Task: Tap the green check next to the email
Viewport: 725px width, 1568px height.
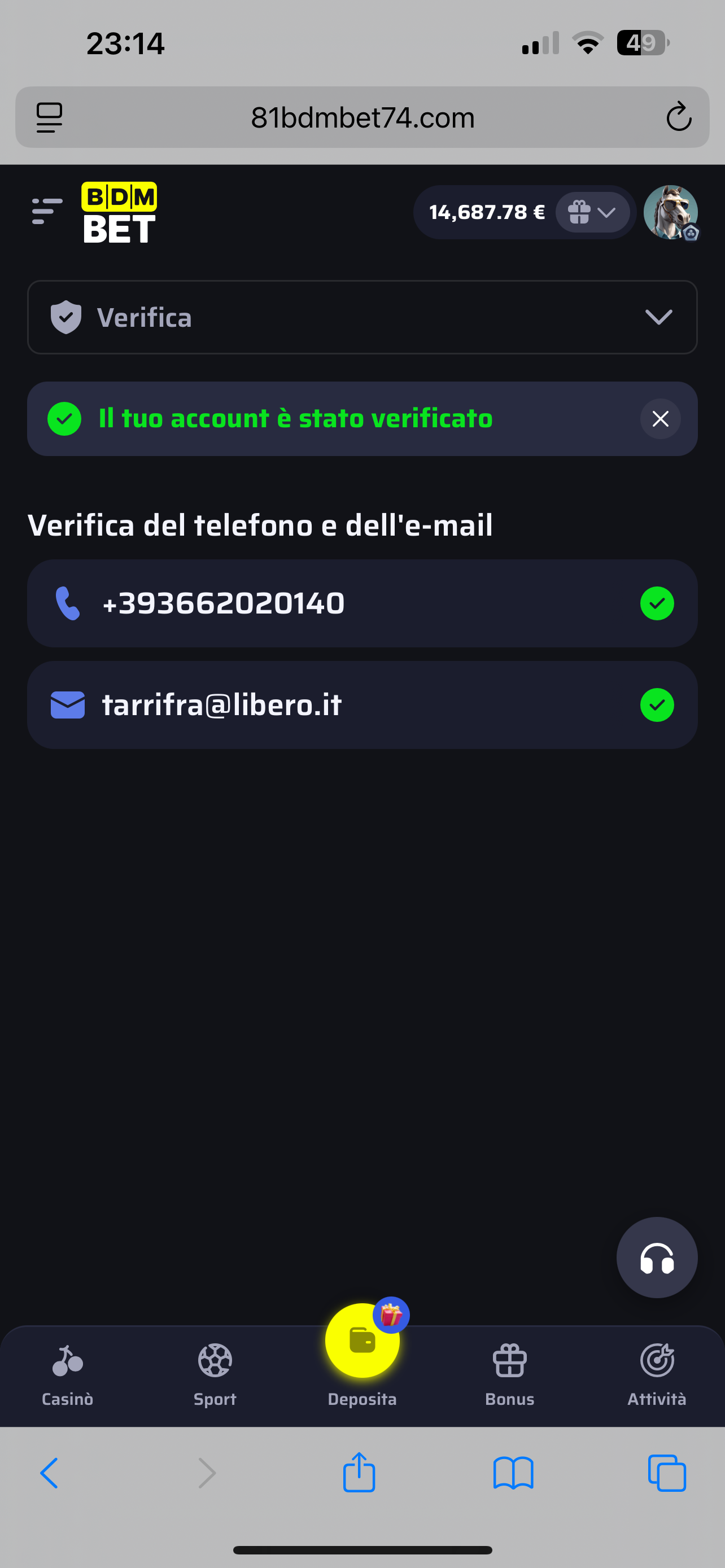Action: pyautogui.click(x=657, y=705)
